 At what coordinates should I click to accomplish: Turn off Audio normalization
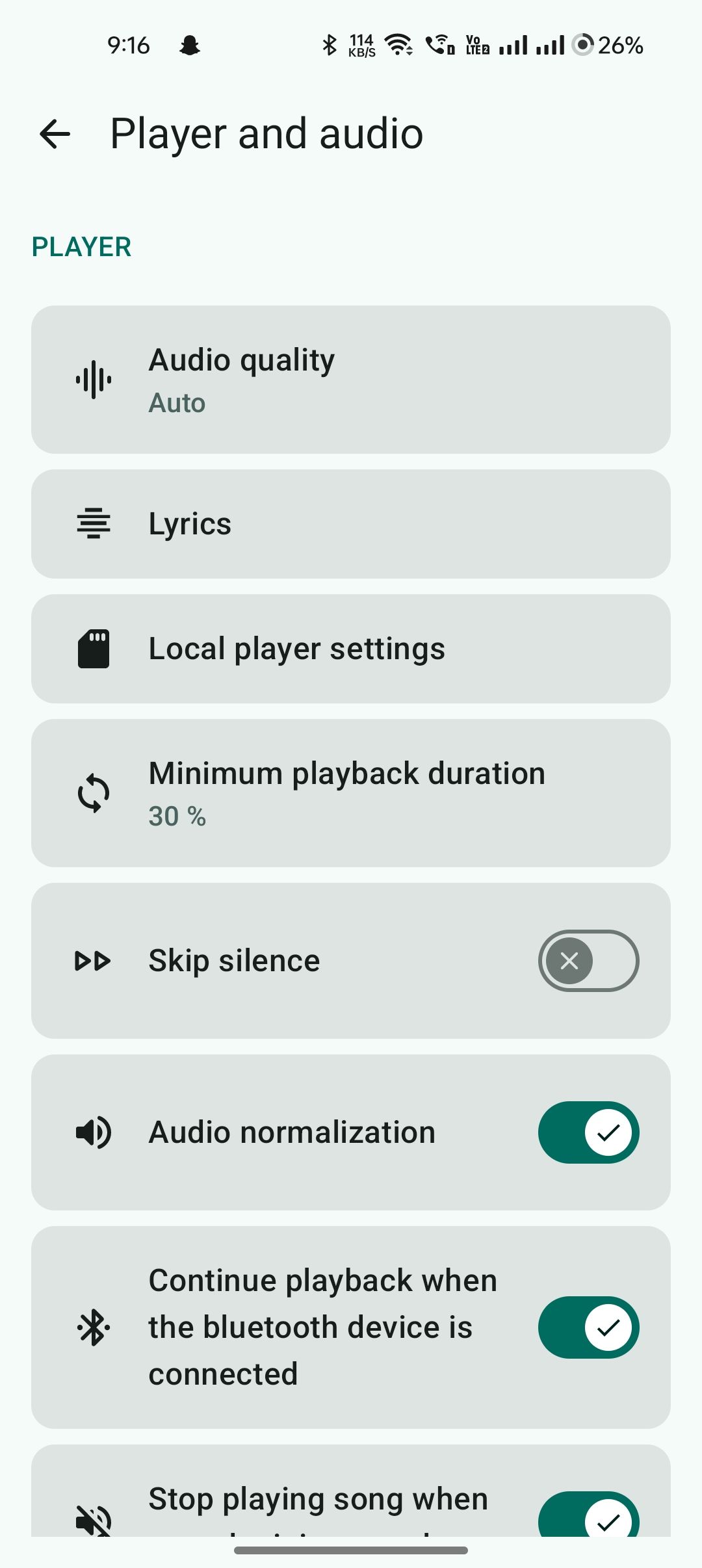point(588,1132)
